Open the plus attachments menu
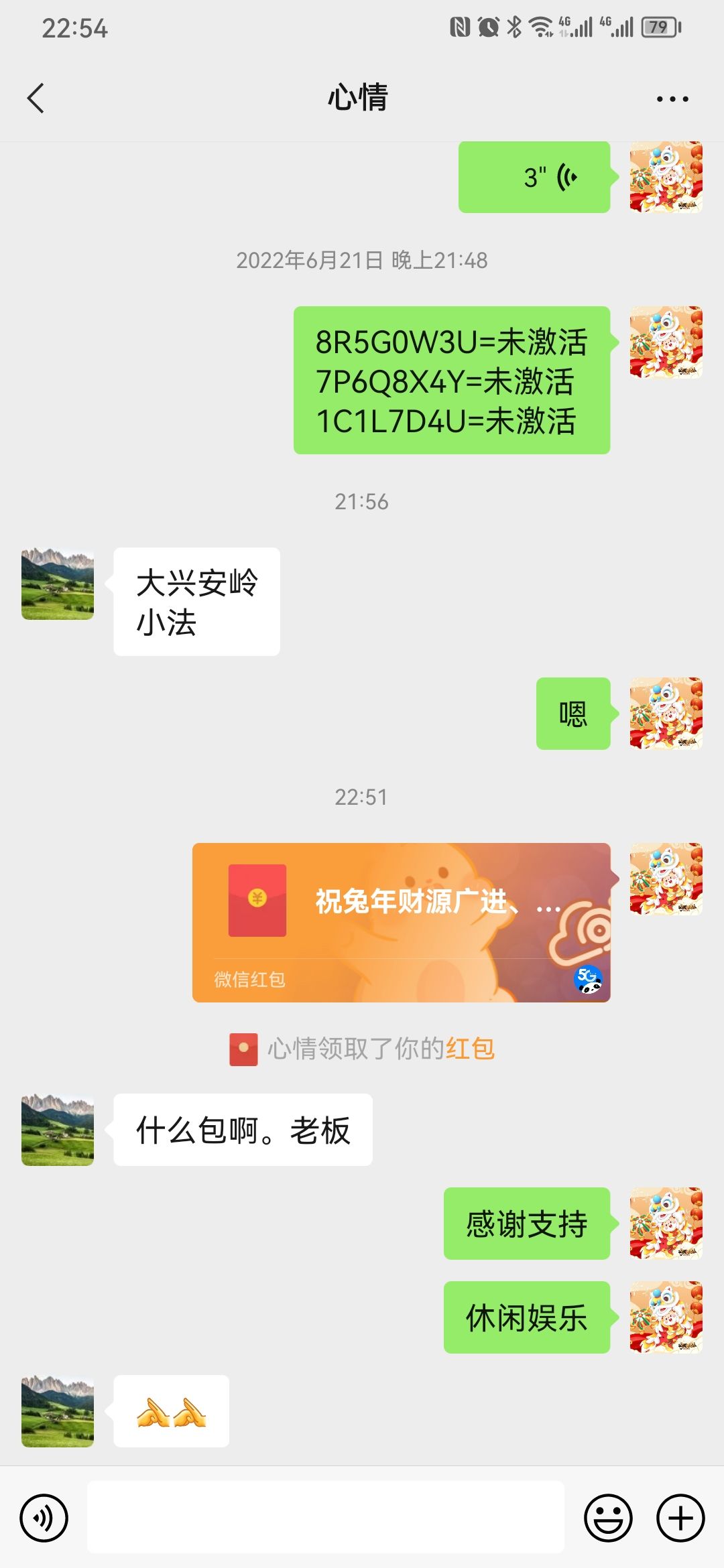The height and width of the screenshot is (1568, 724). (x=680, y=1518)
